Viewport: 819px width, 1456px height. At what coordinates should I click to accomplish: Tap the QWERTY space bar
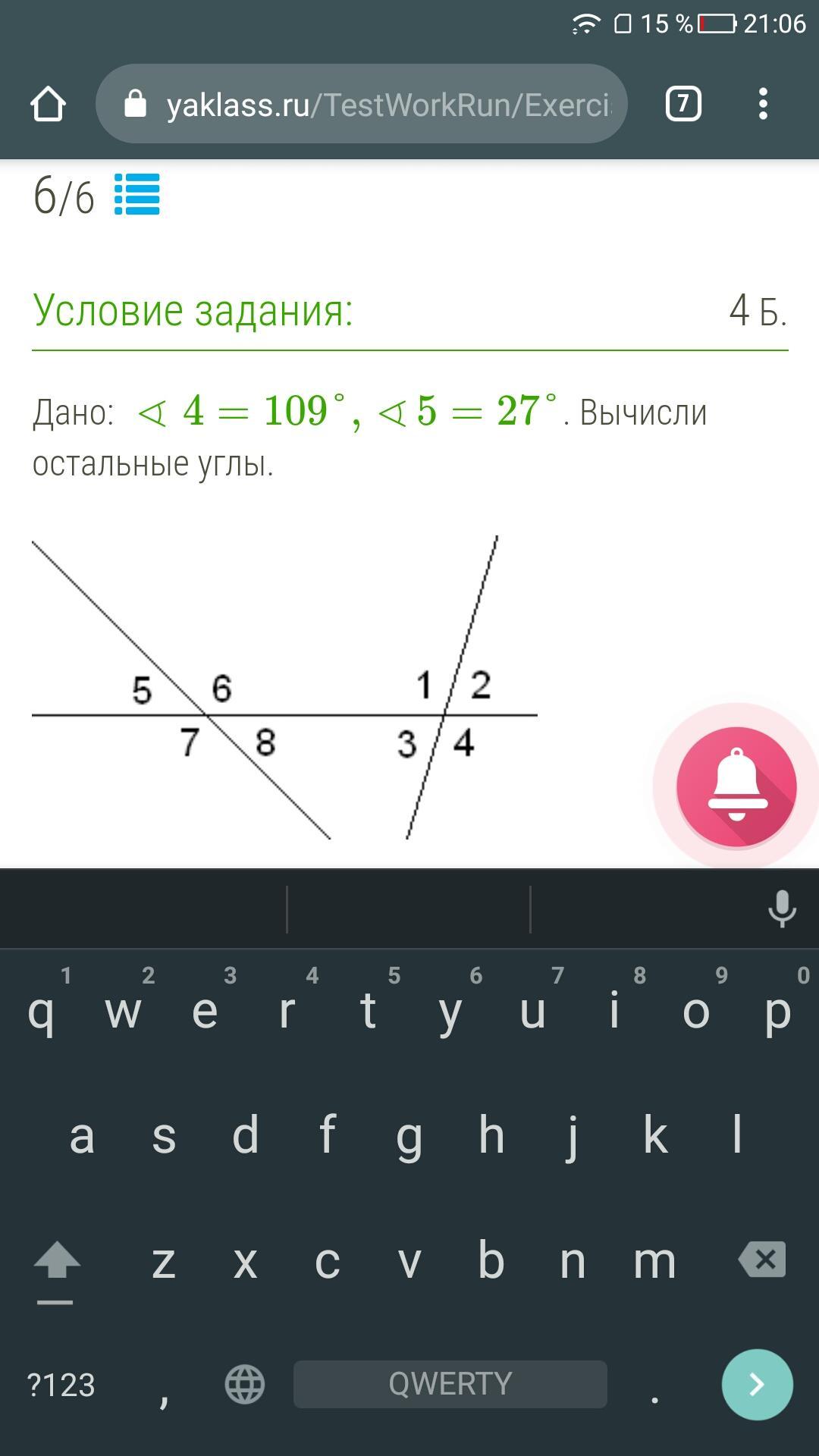(450, 1384)
